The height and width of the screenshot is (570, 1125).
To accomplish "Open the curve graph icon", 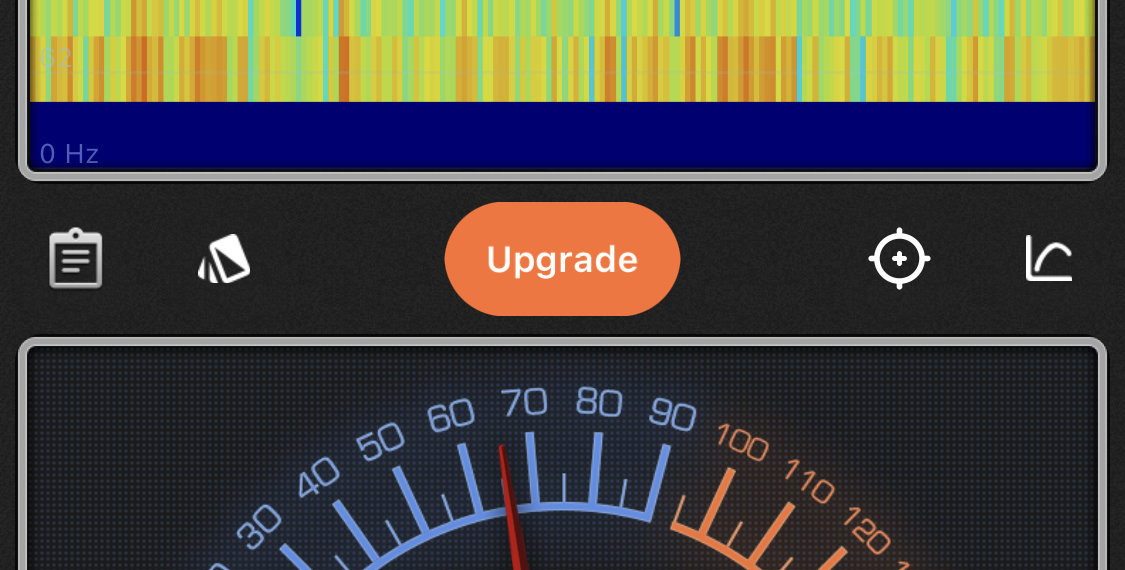I will 1049,259.
